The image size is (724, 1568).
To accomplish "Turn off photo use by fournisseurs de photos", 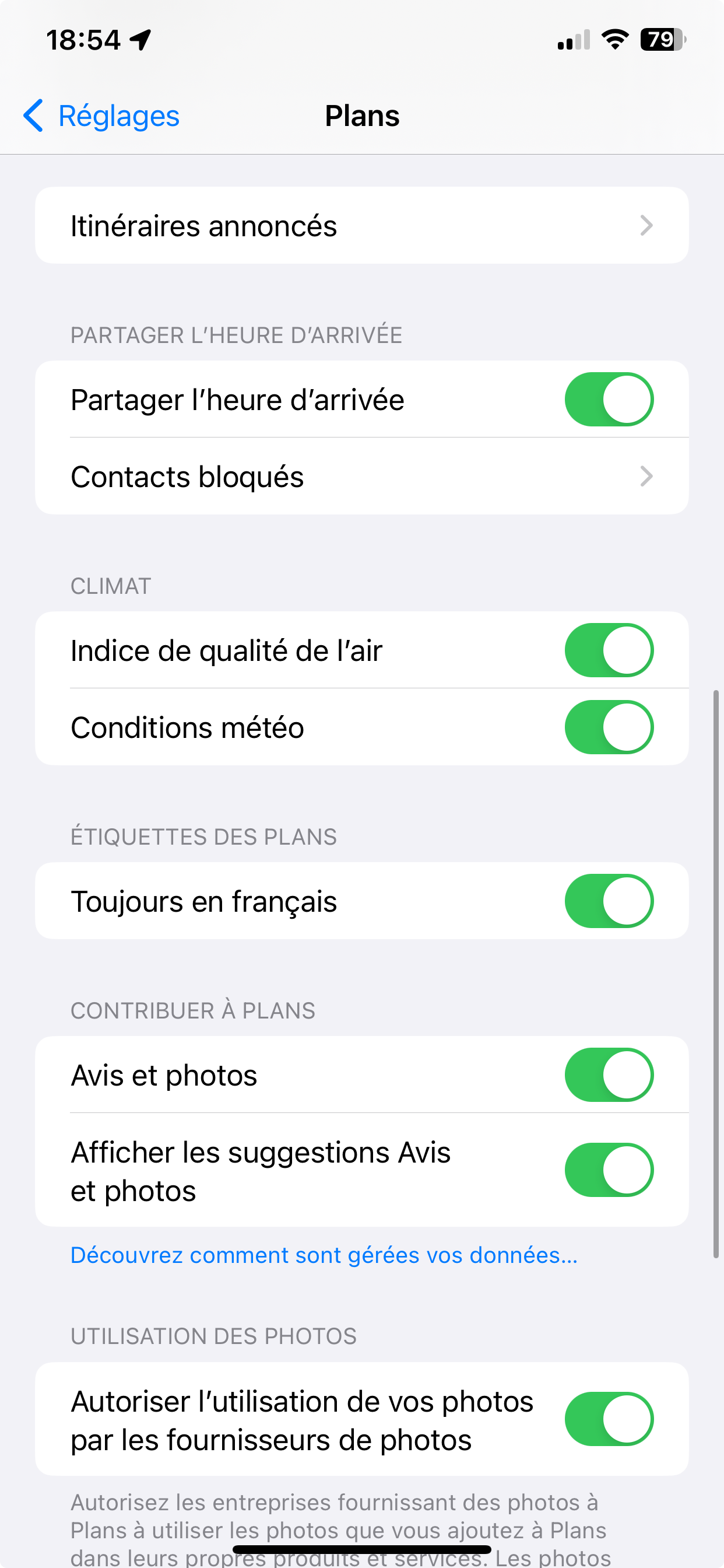I will (x=609, y=1419).
